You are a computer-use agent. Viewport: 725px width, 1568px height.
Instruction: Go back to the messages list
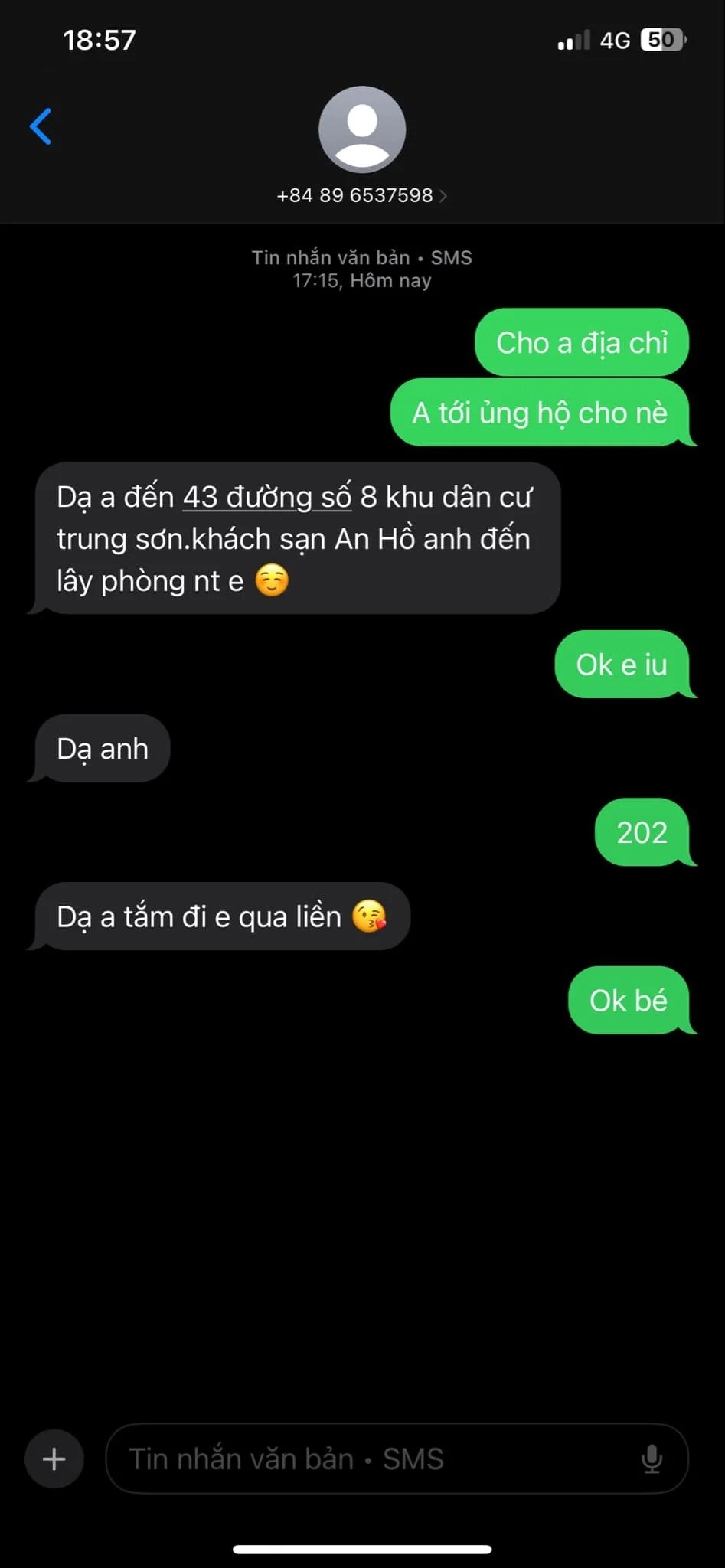point(41,126)
